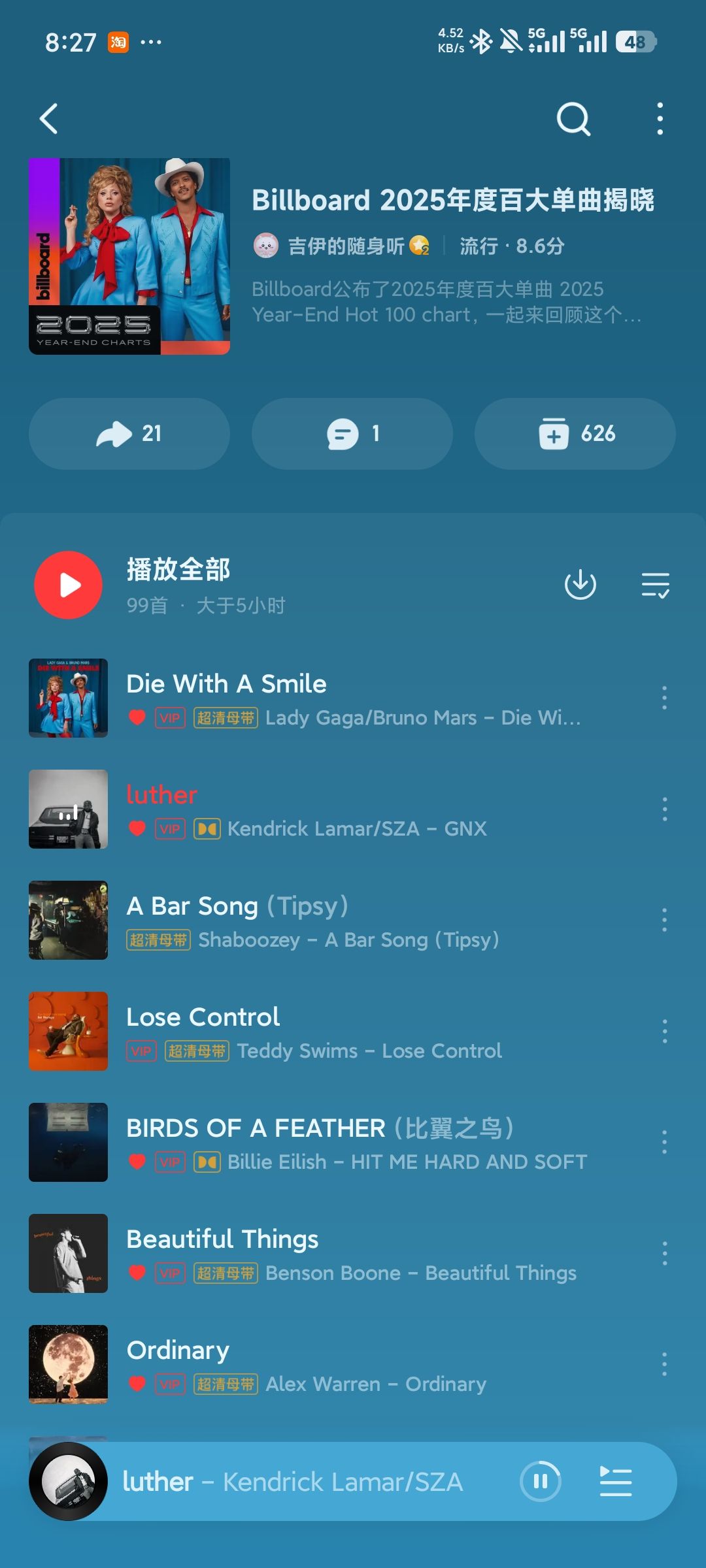
Task: Share this playlist (21 shares)
Action: pyautogui.click(x=129, y=434)
